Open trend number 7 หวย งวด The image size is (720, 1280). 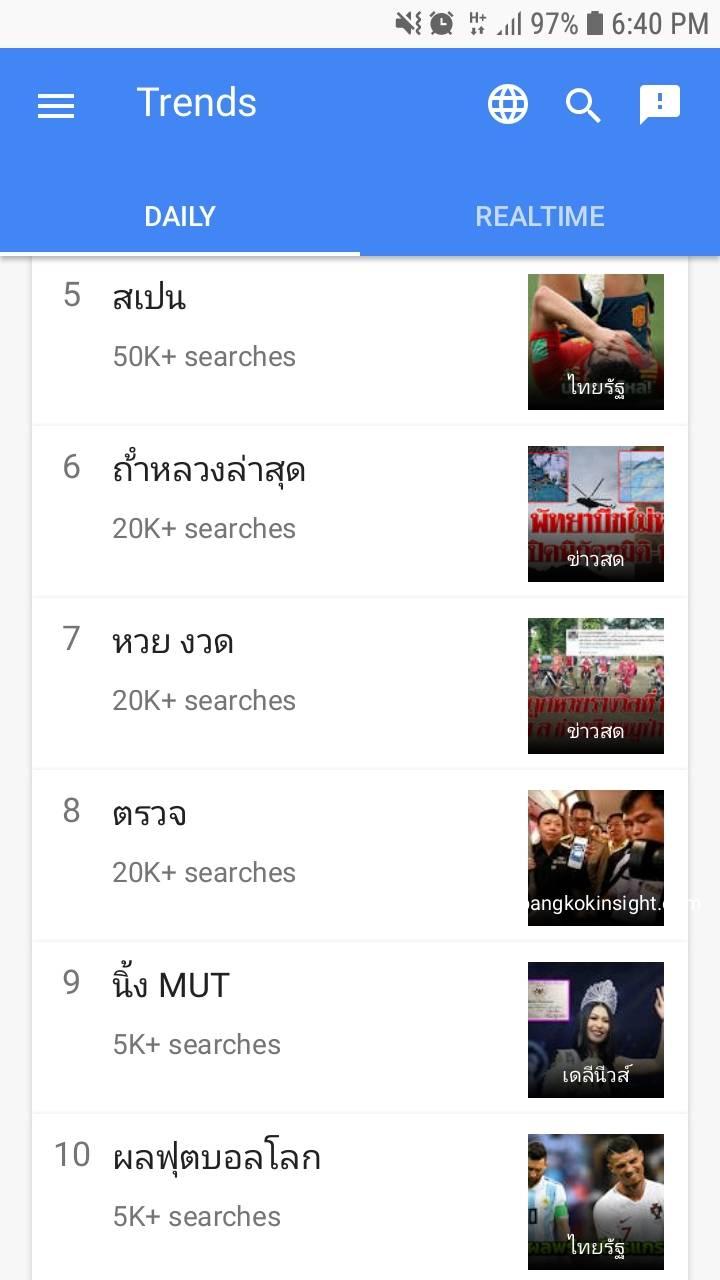[x=300, y=670]
